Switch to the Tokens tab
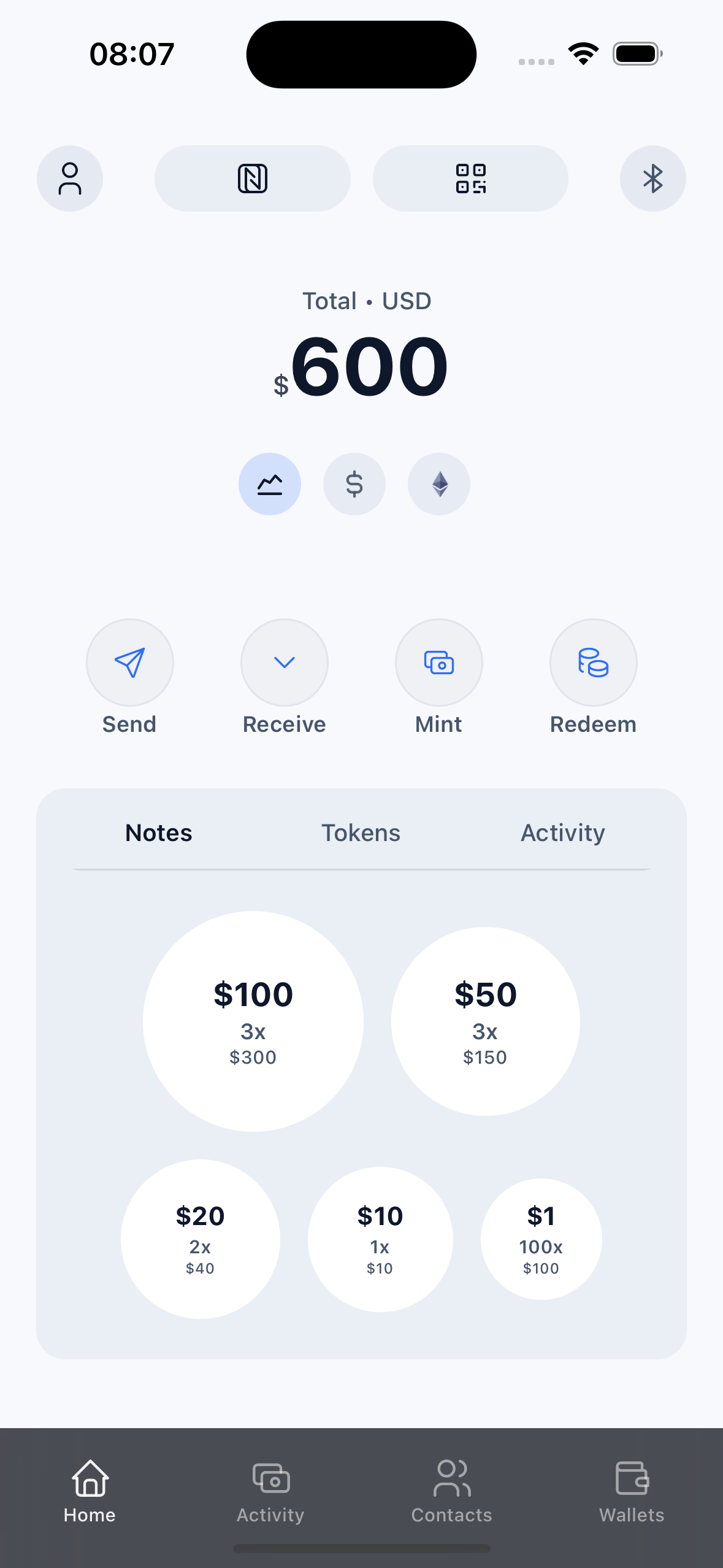723x1568 pixels. 361,832
